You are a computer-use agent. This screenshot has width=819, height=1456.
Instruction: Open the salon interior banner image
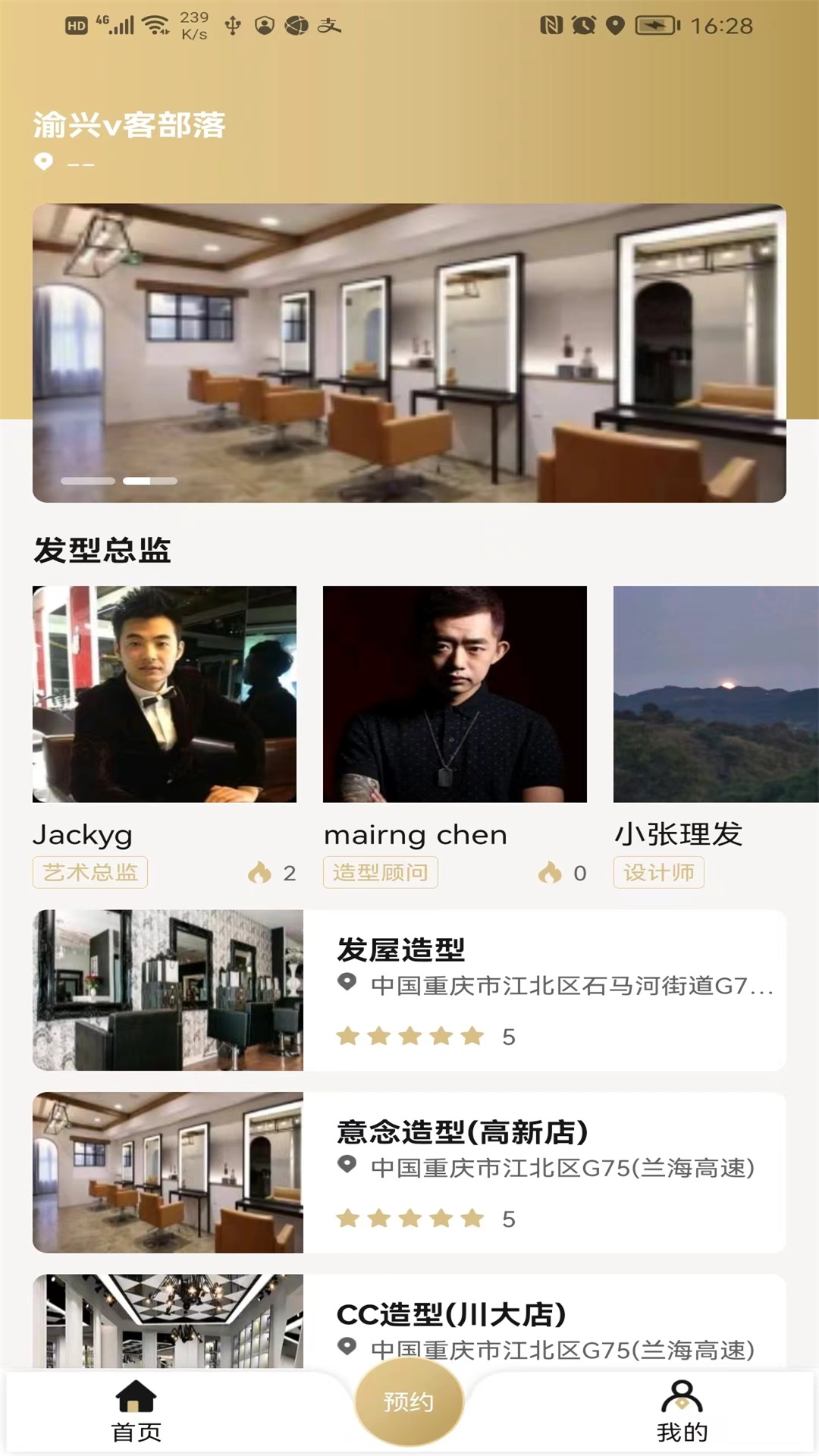click(x=409, y=353)
